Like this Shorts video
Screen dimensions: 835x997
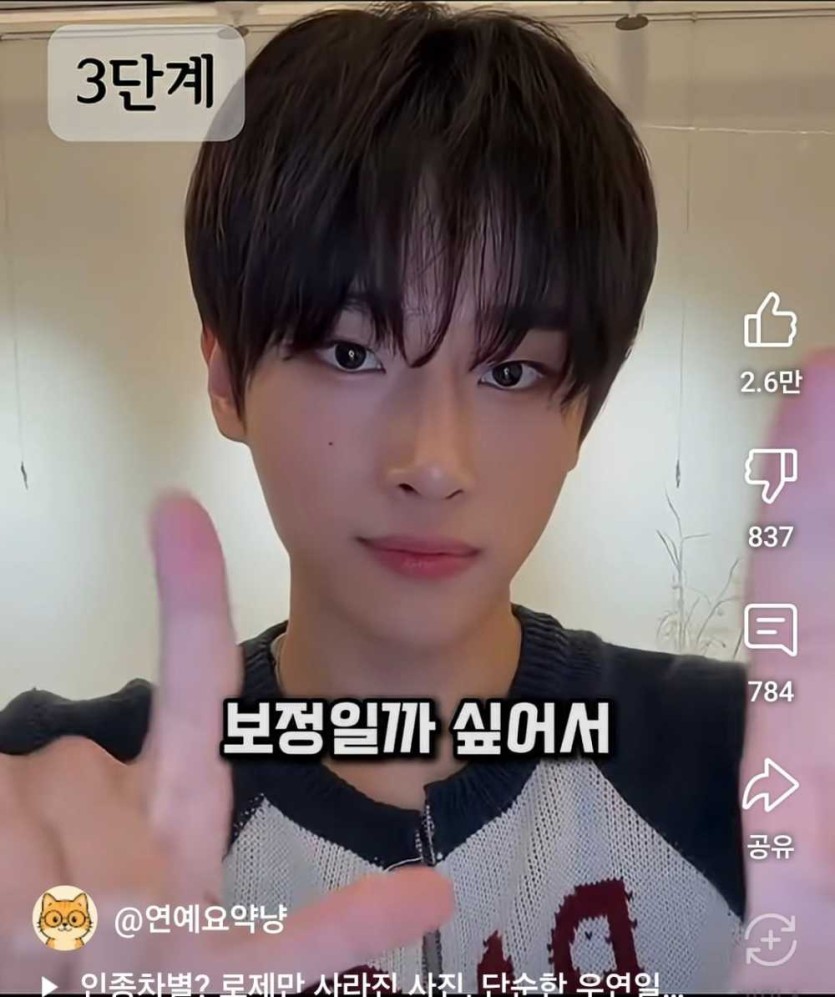coord(770,322)
